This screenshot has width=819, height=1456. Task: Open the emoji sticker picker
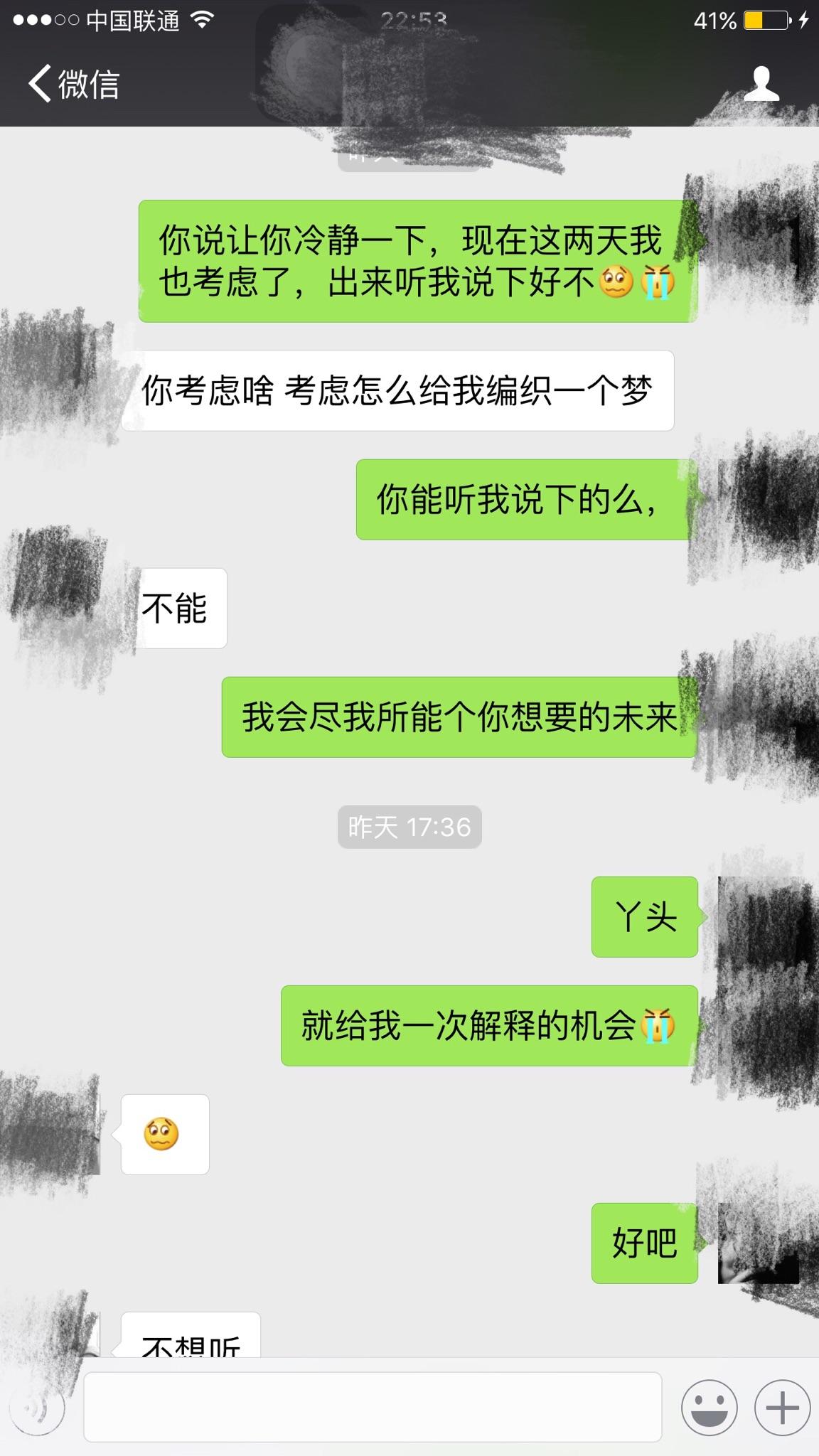click(709, 1407)
